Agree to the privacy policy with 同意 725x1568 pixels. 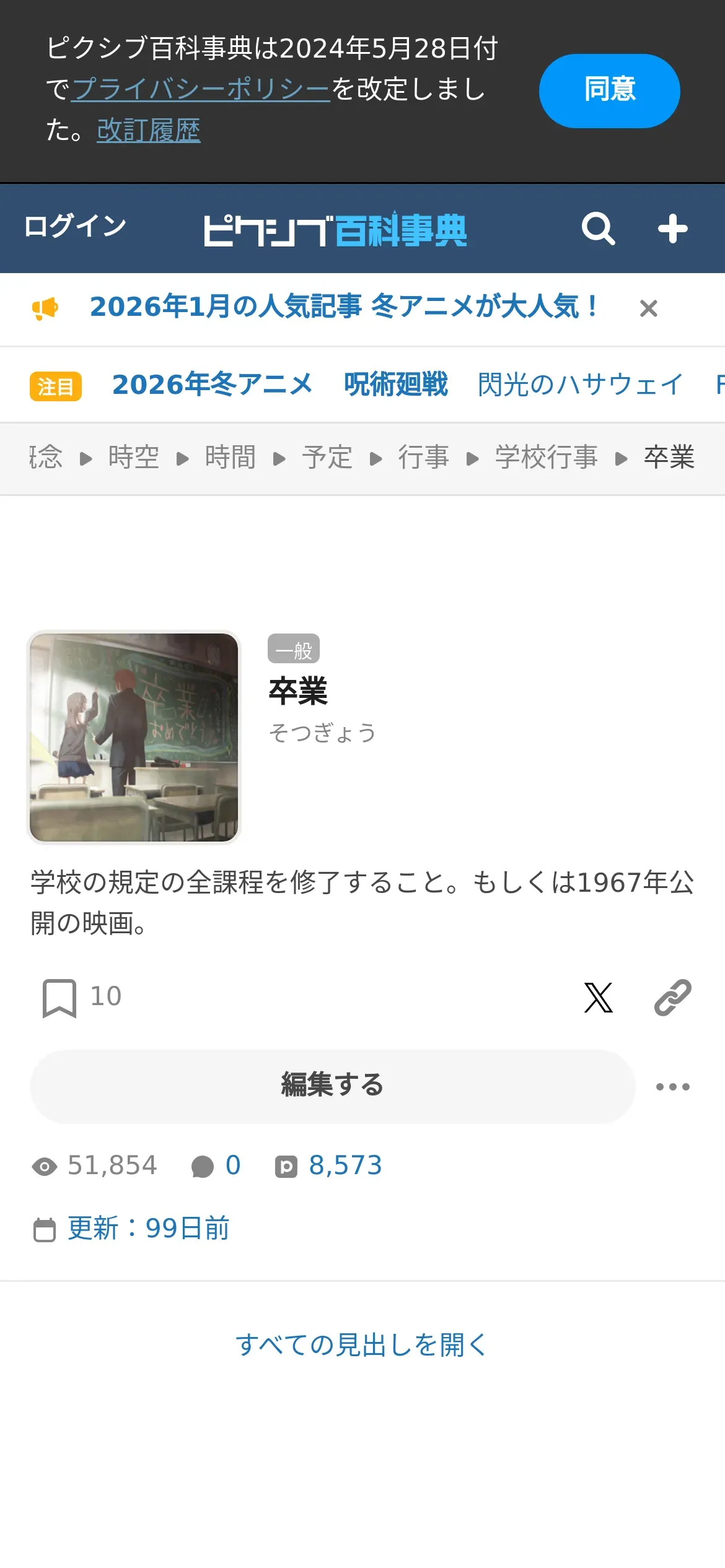tap(609, 90)
